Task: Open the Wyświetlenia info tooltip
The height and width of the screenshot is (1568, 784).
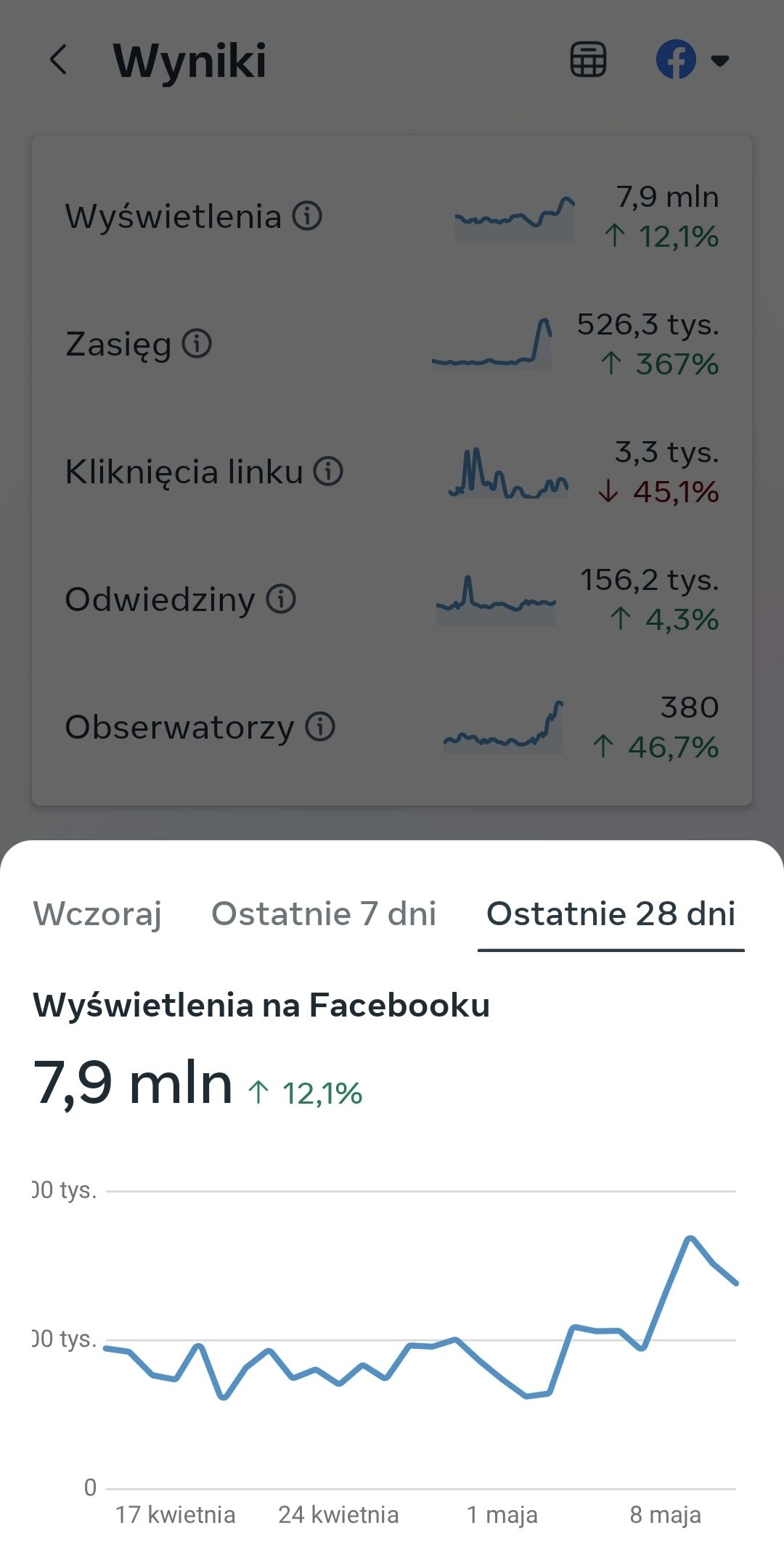Action: coord(308,216)
